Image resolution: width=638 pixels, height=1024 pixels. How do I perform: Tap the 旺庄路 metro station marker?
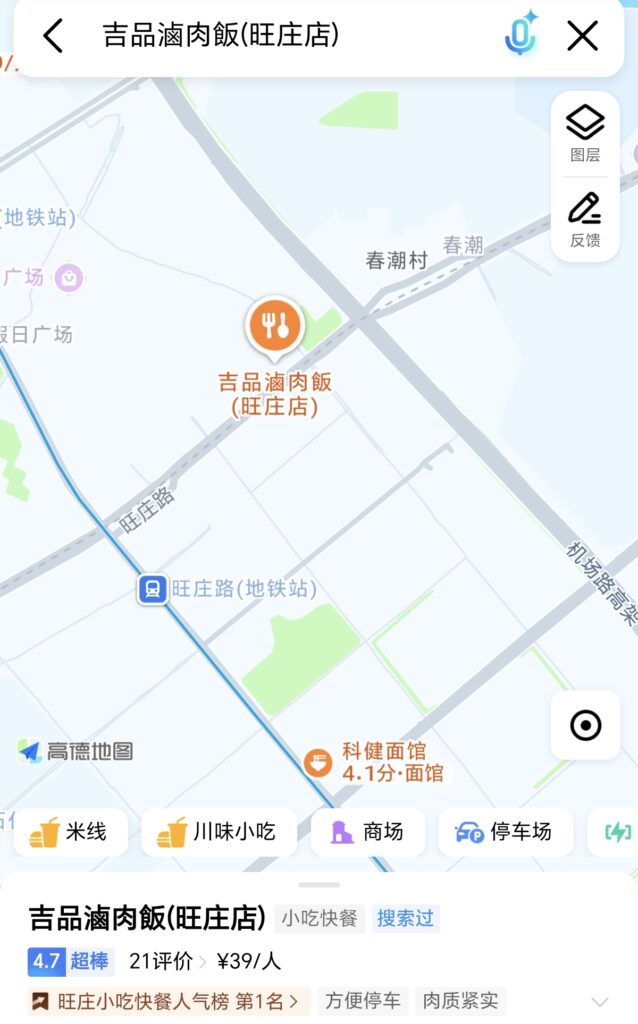pyautogui.click(x=153, y=589)
